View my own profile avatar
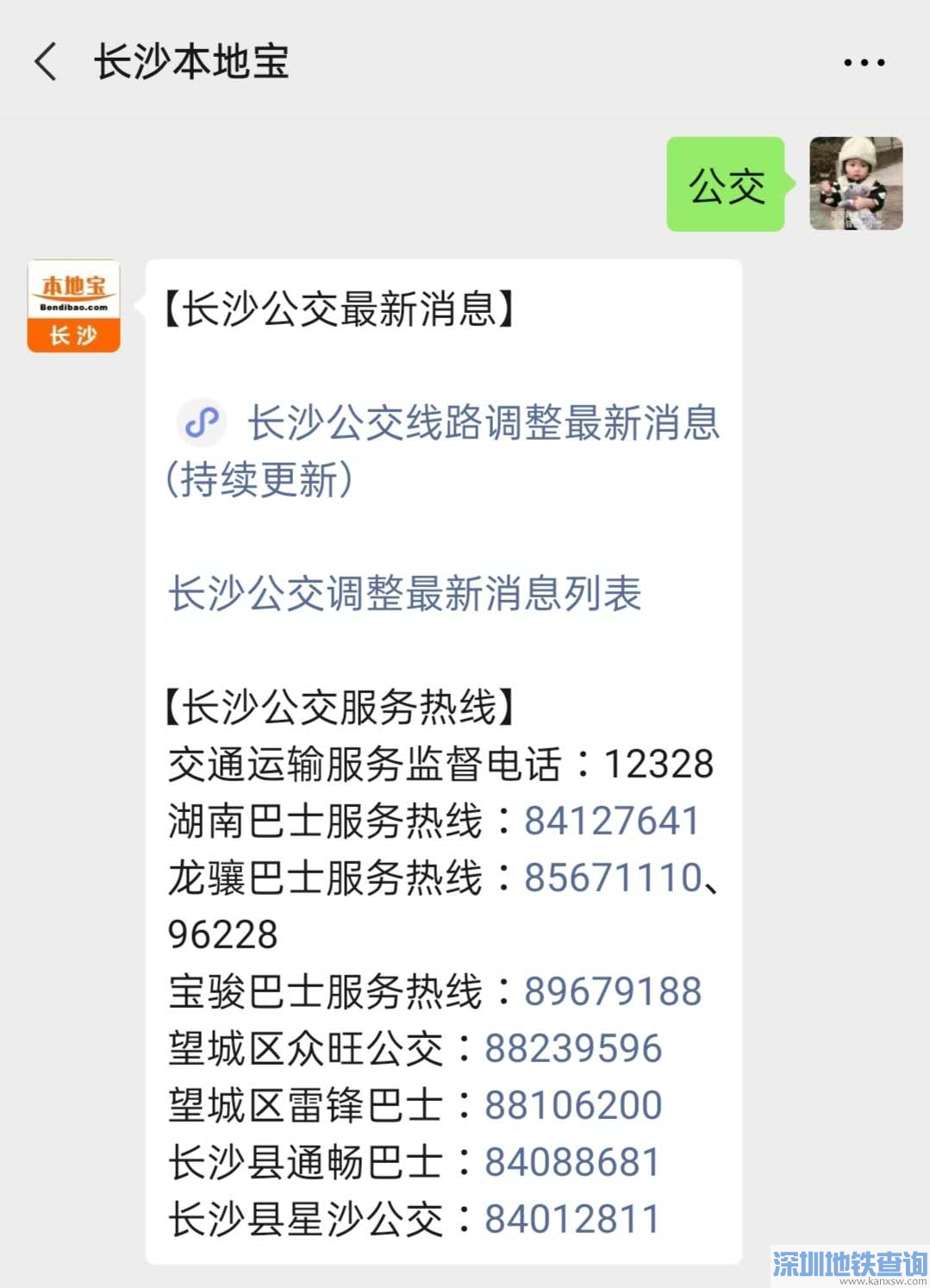Viewport: 930px width, 1288px height. click(x=855, y=184)
